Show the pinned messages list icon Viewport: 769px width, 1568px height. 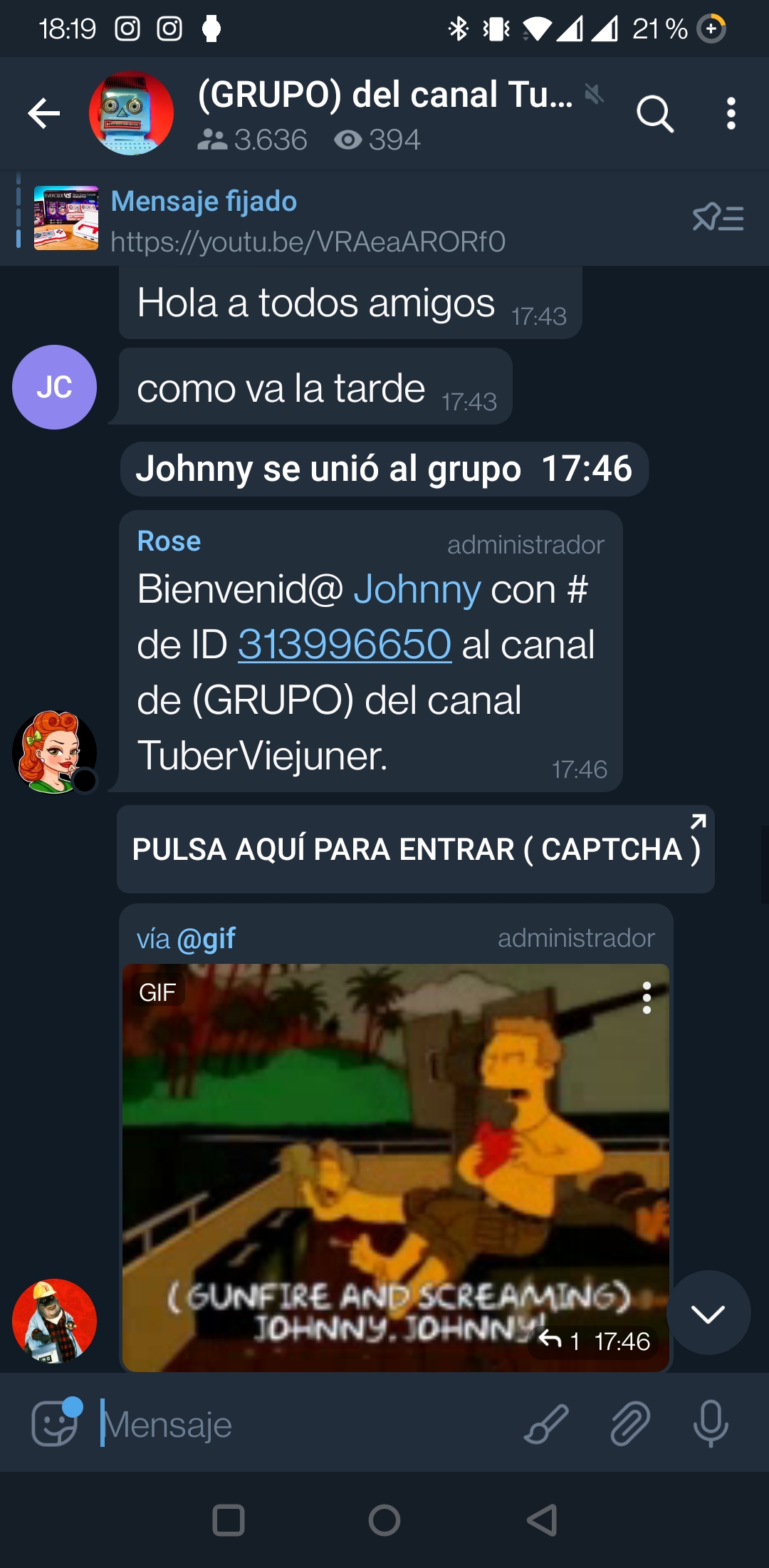[718, 217]
